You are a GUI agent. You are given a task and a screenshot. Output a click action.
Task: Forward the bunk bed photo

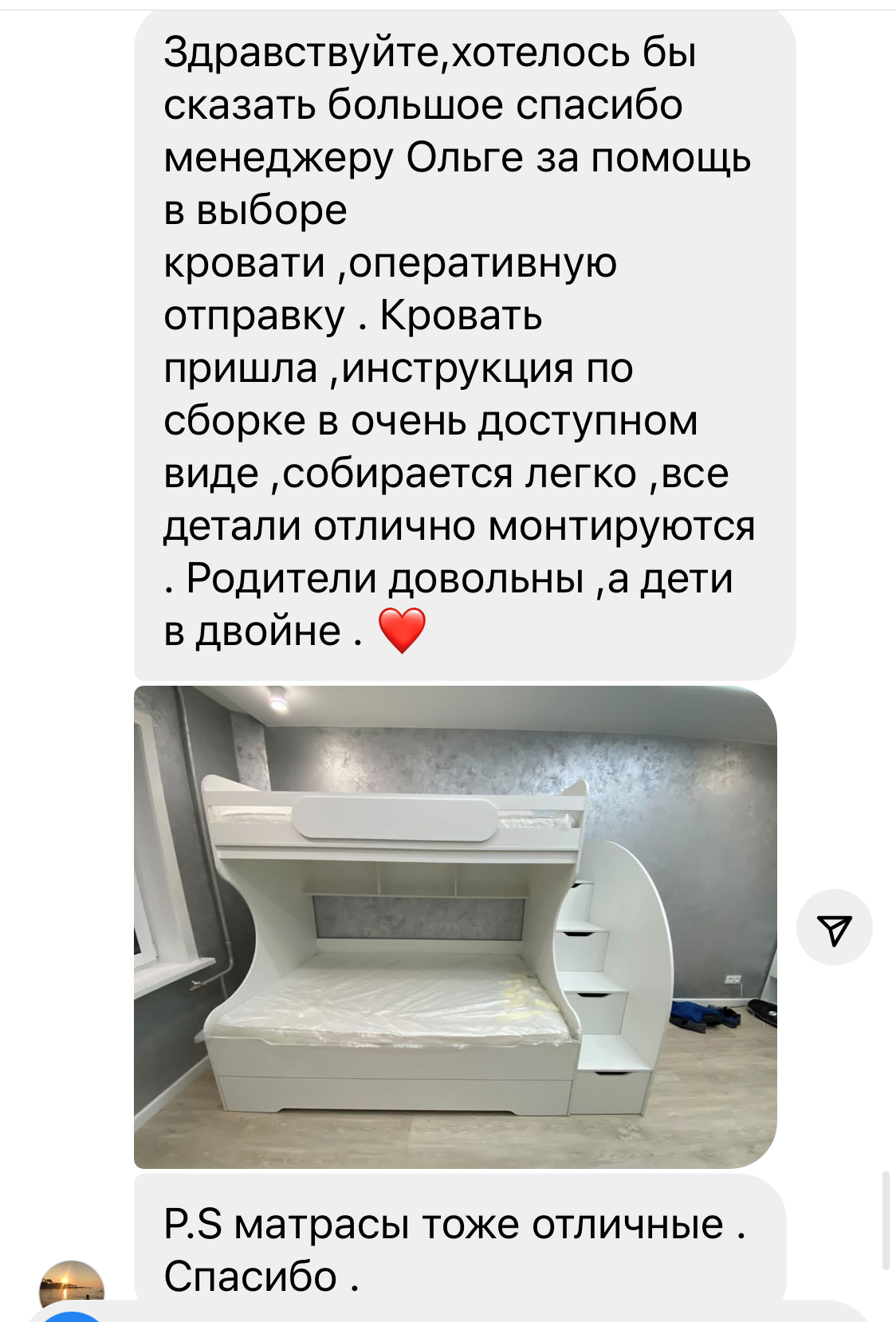(x=834, y=928)
